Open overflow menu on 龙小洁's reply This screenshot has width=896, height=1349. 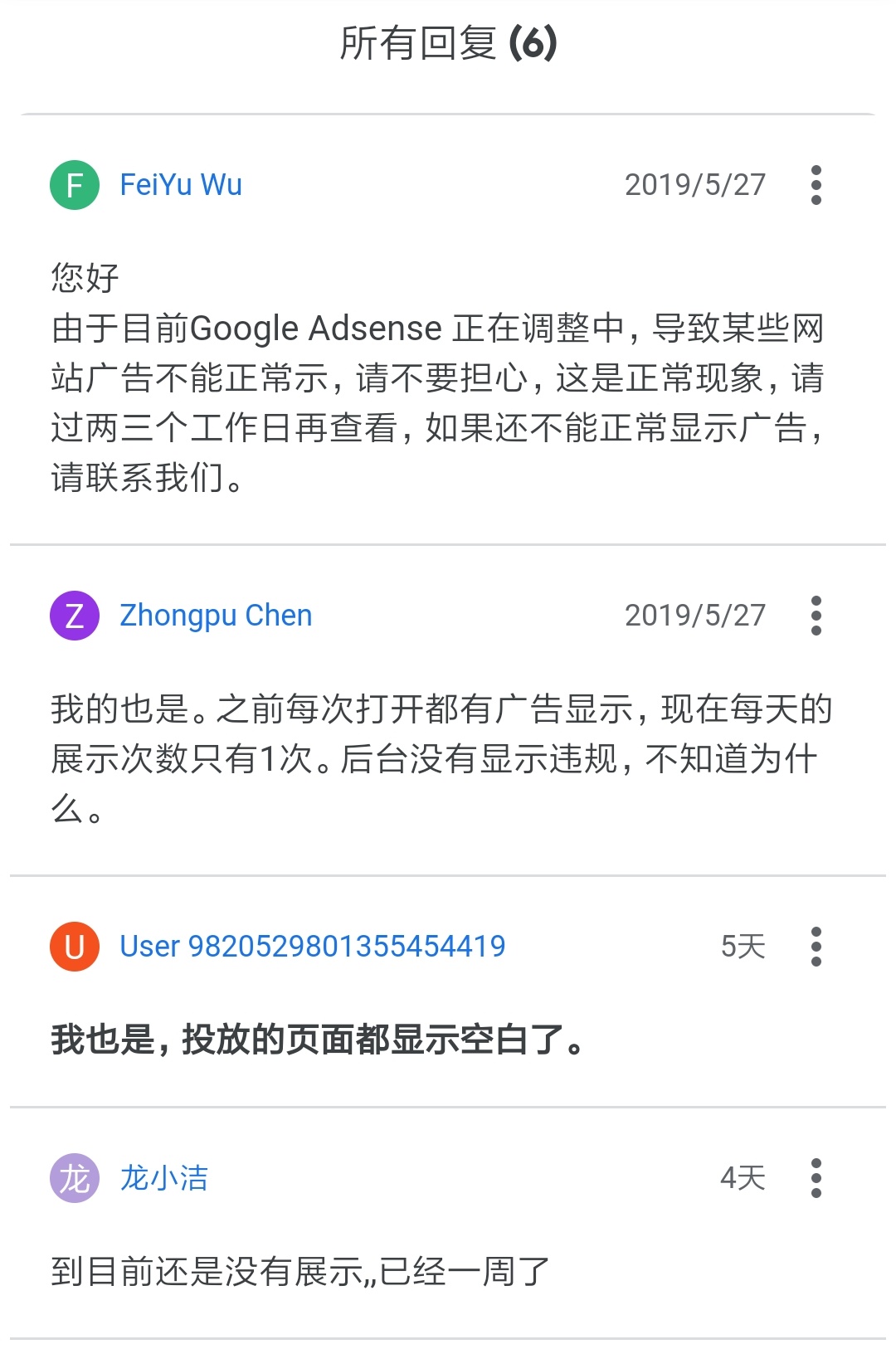(816, 1177)
